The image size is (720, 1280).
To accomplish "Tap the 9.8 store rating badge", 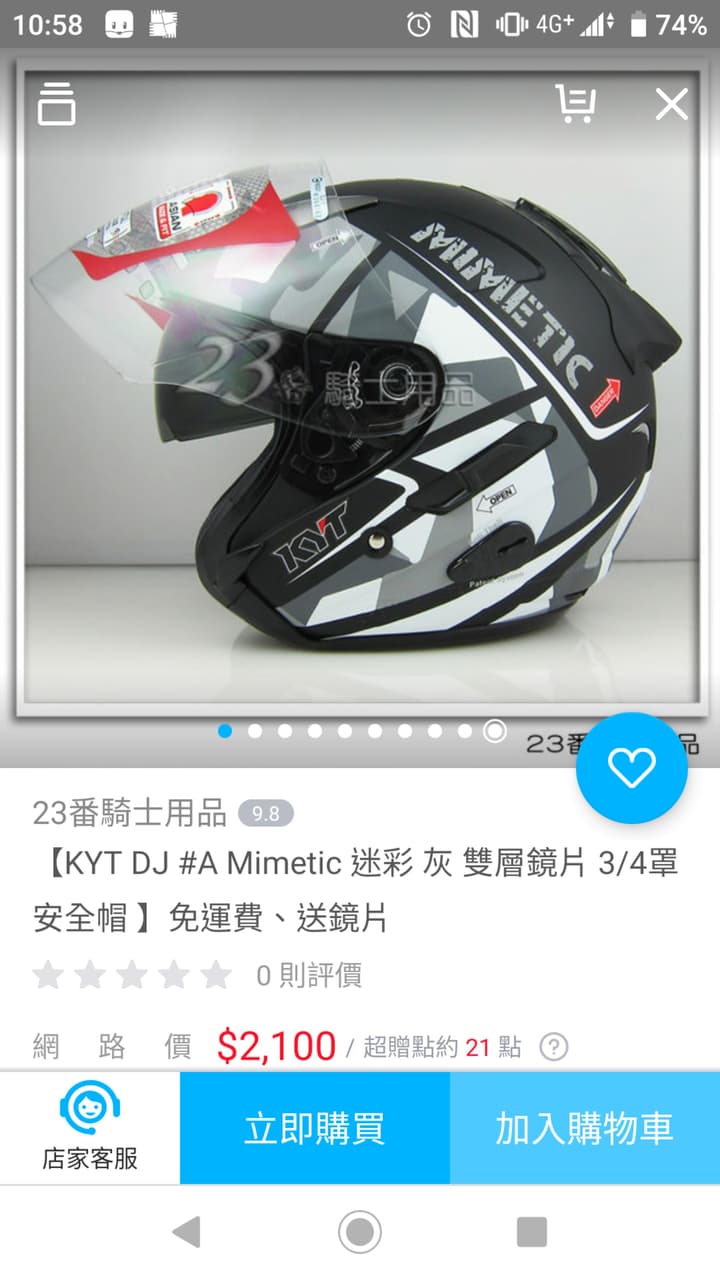I will click(x=268, y=814).
